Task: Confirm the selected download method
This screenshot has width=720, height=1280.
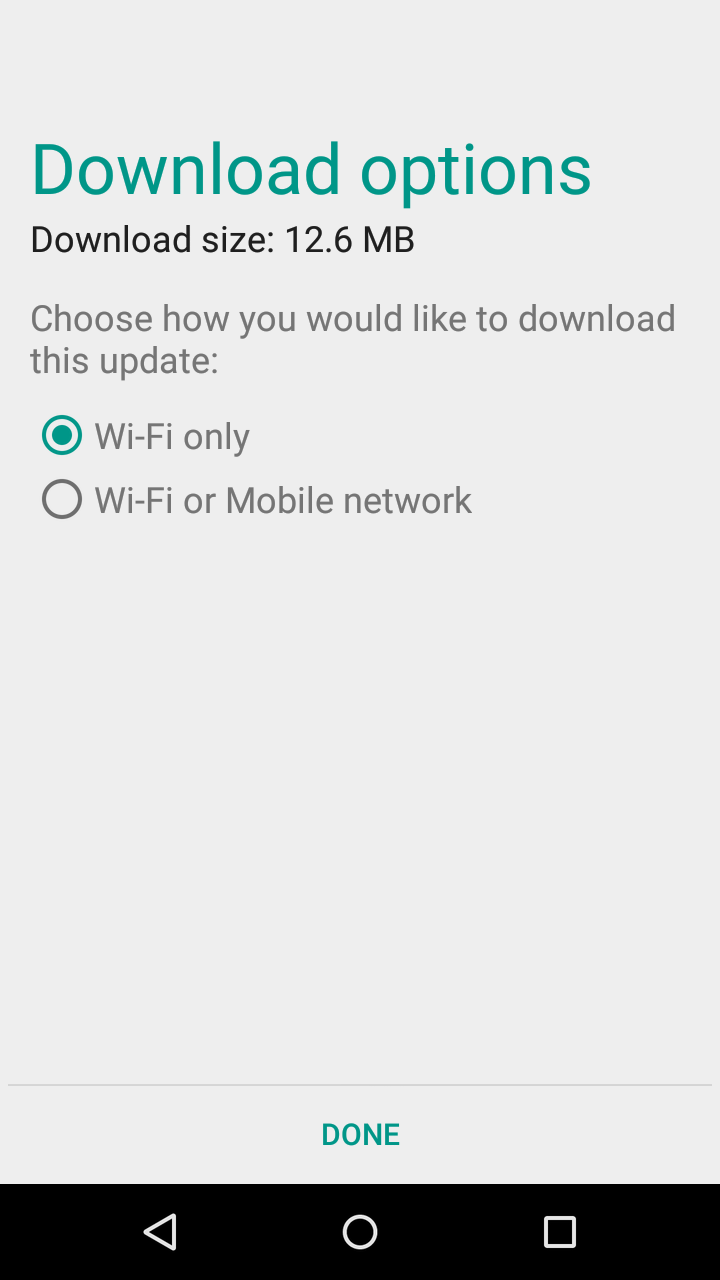Action: pyautogui.click(x=360, y=1134)
